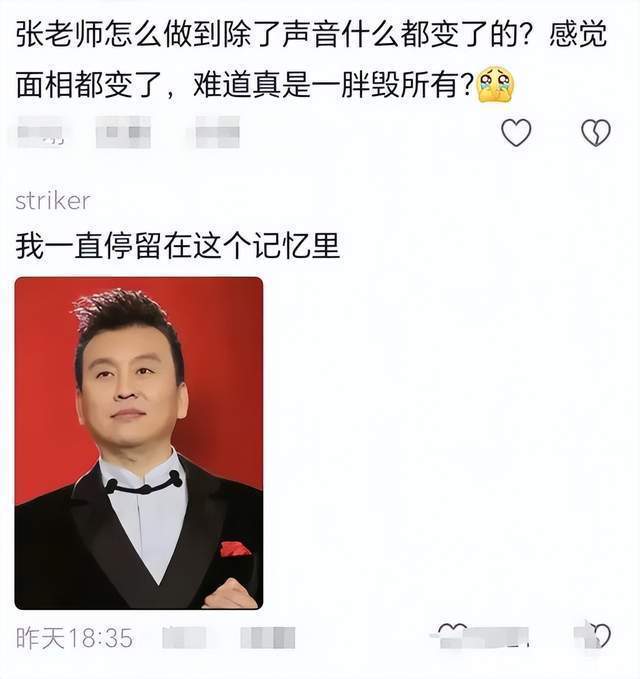This screenshot has width=640, height=679.
Task: Open striker's profile from the username
Action: click(53, 201)
